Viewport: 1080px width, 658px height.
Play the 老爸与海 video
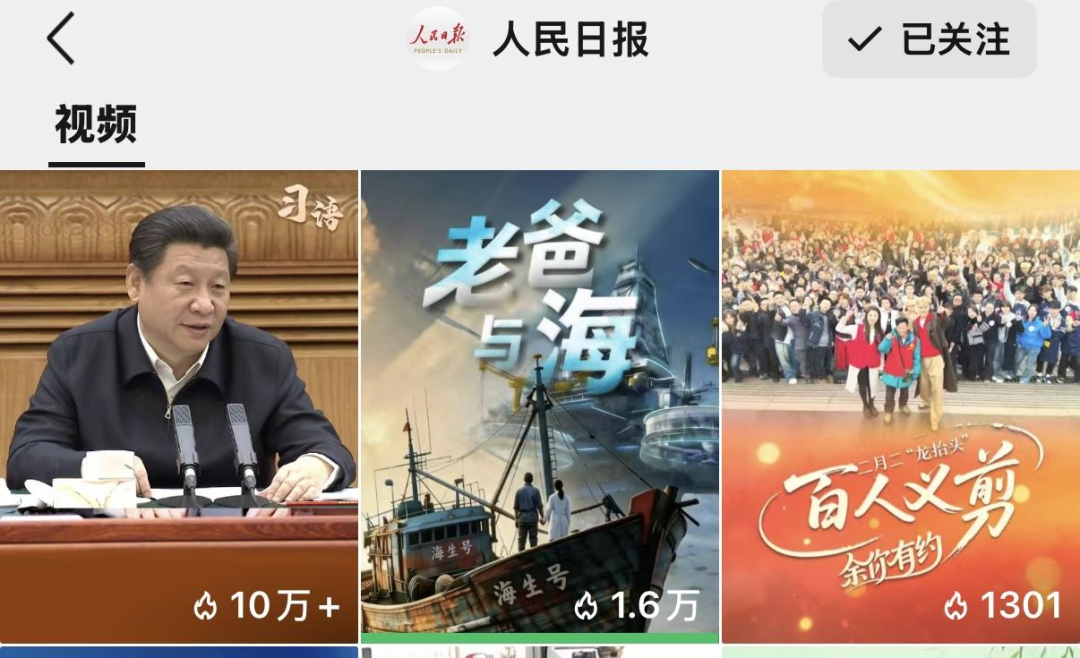click(540, 405)
